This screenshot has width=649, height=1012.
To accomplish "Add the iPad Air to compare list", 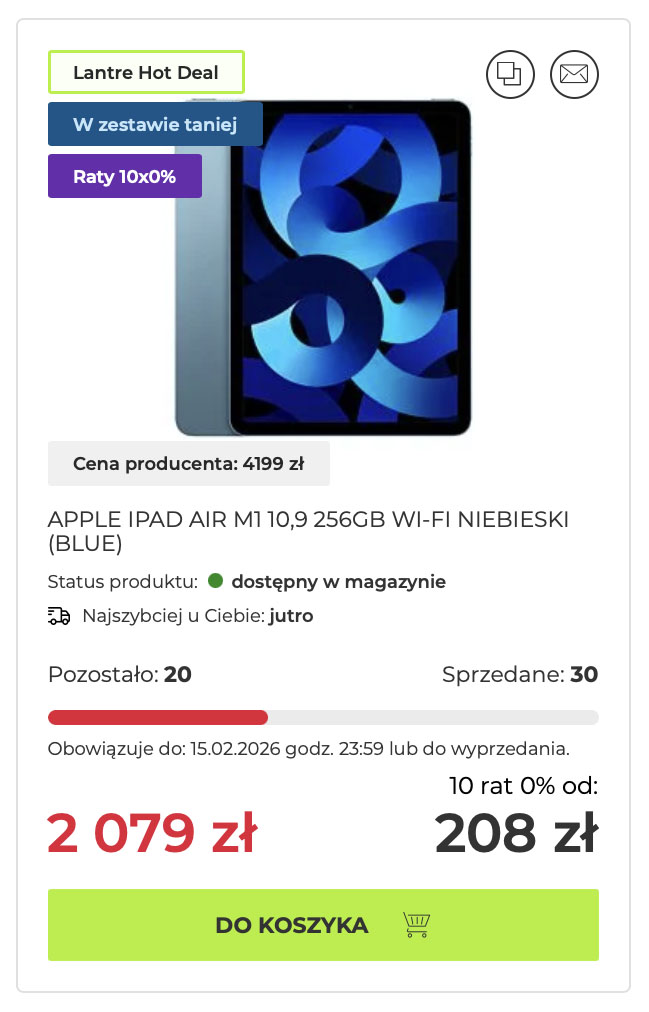I will (x=510, y=74).
